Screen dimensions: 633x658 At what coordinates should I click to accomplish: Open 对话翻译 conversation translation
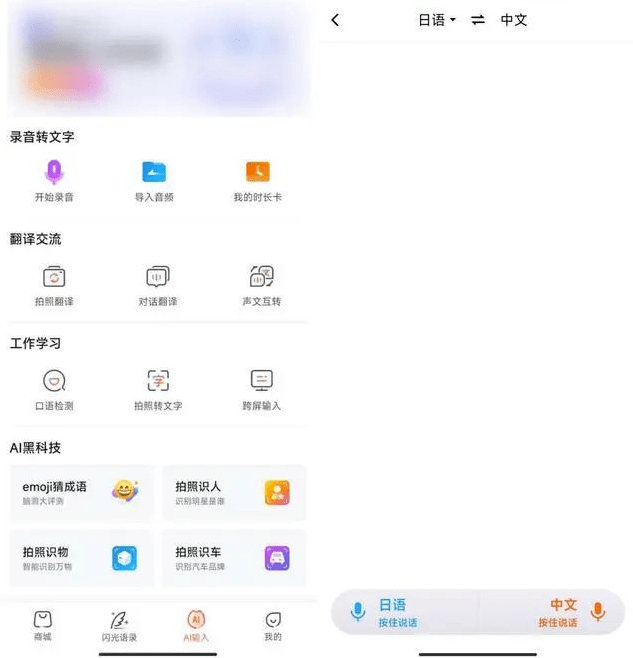158,284
